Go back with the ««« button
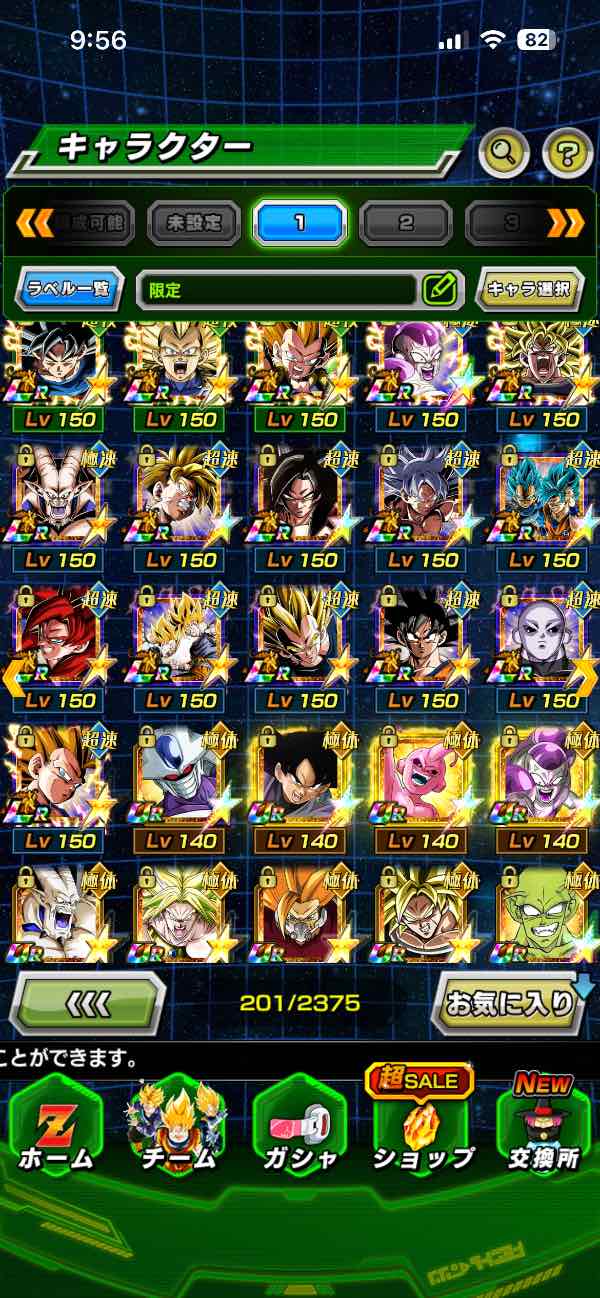The image size is (600, 1298). click(x=87, y=1003)
